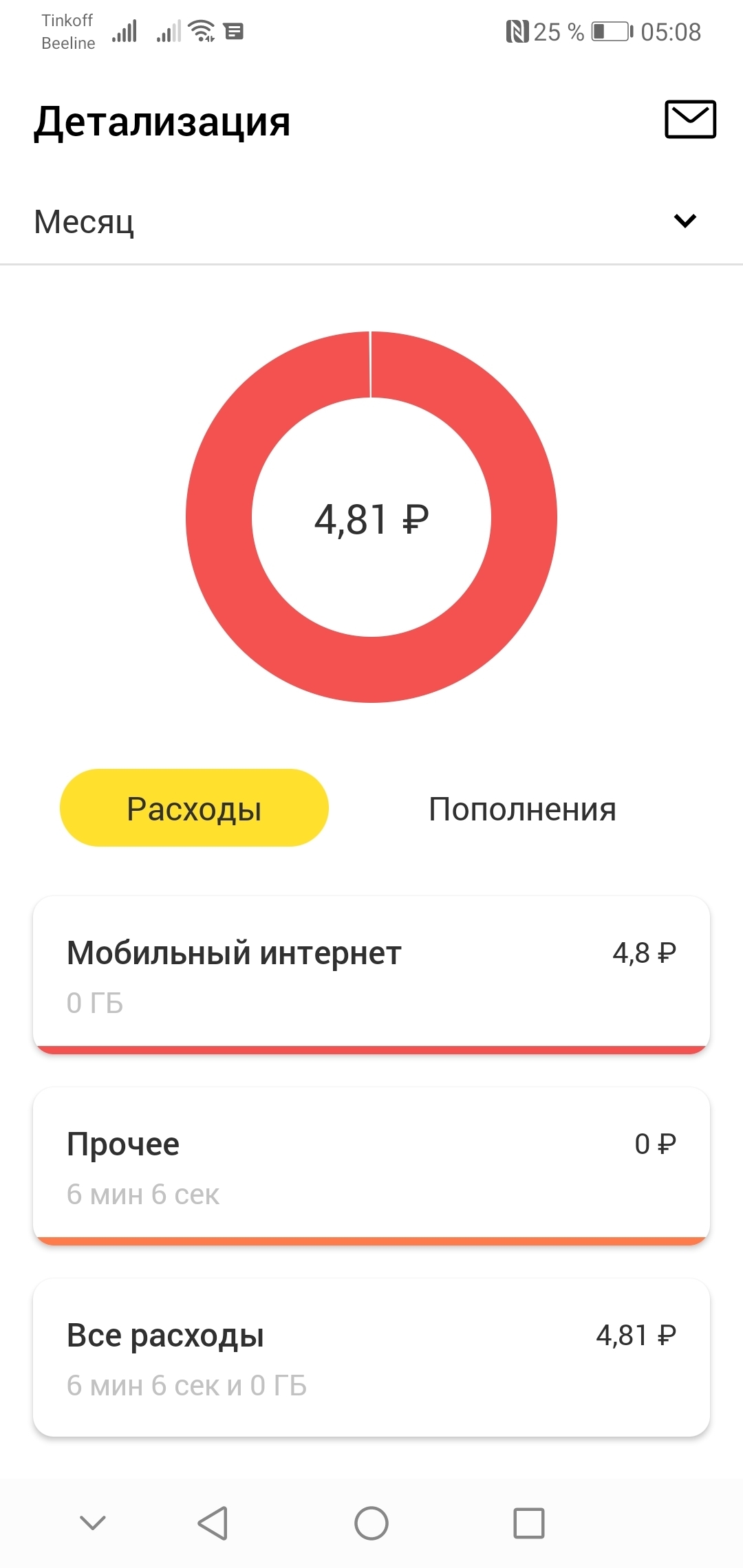Go to the home screen
This screenshot has height=1568, width=743.
coord(371,1523)
